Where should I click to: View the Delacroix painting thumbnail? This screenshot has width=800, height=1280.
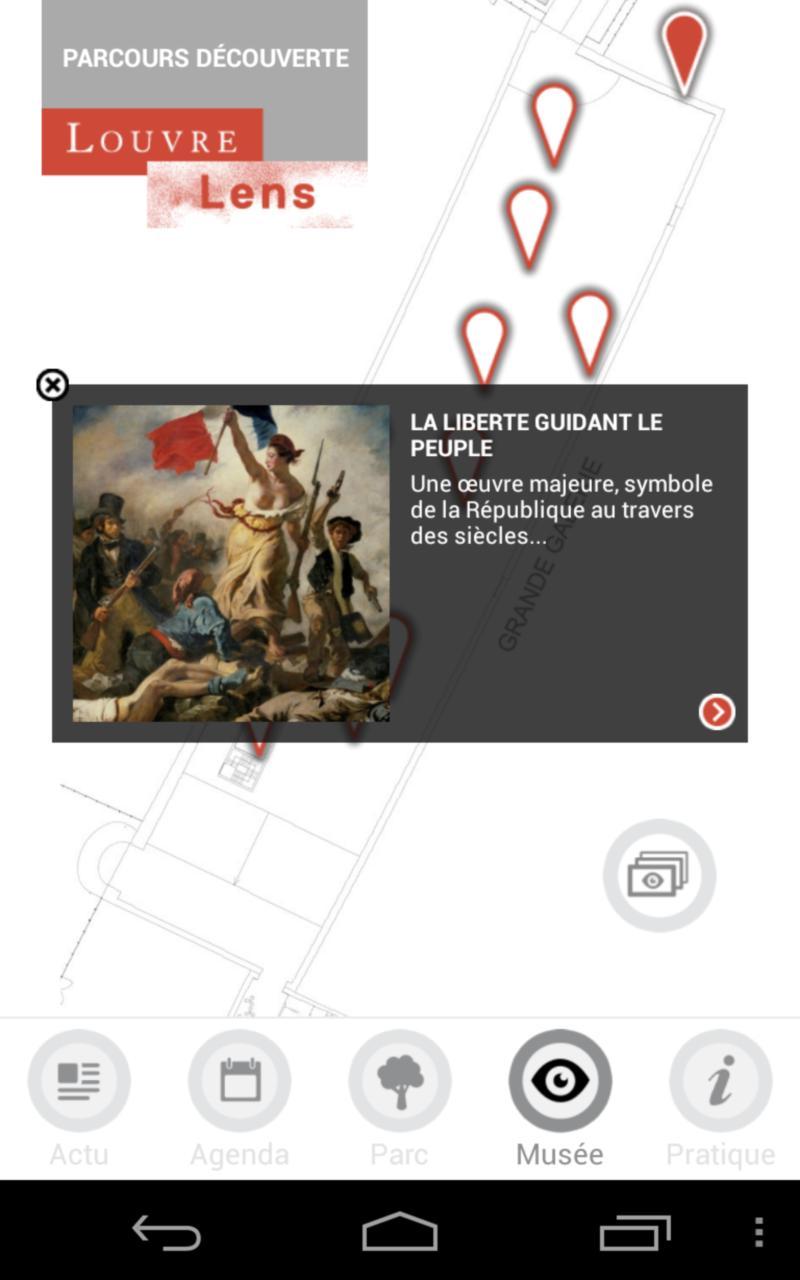232,560
